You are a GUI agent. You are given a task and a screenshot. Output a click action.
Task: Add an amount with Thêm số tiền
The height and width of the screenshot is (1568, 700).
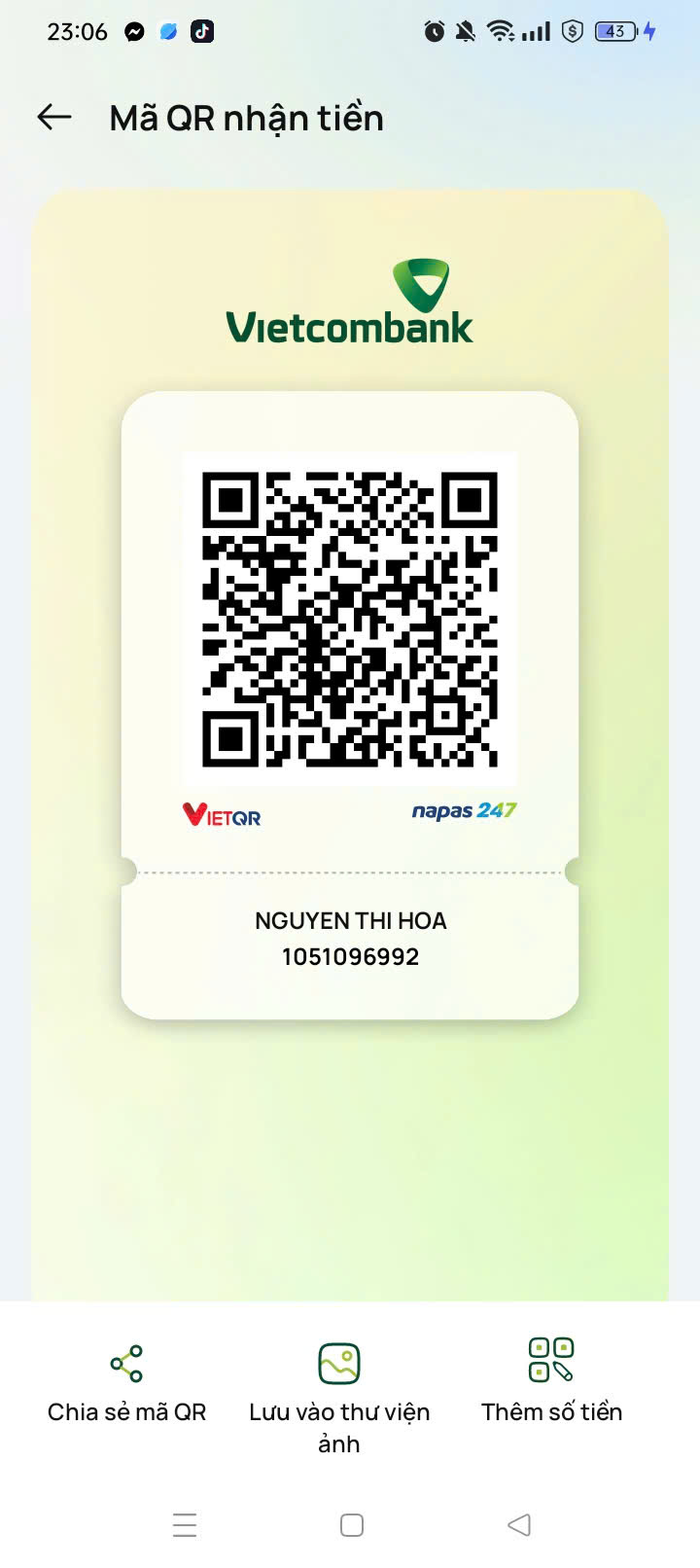[551, 1381]
